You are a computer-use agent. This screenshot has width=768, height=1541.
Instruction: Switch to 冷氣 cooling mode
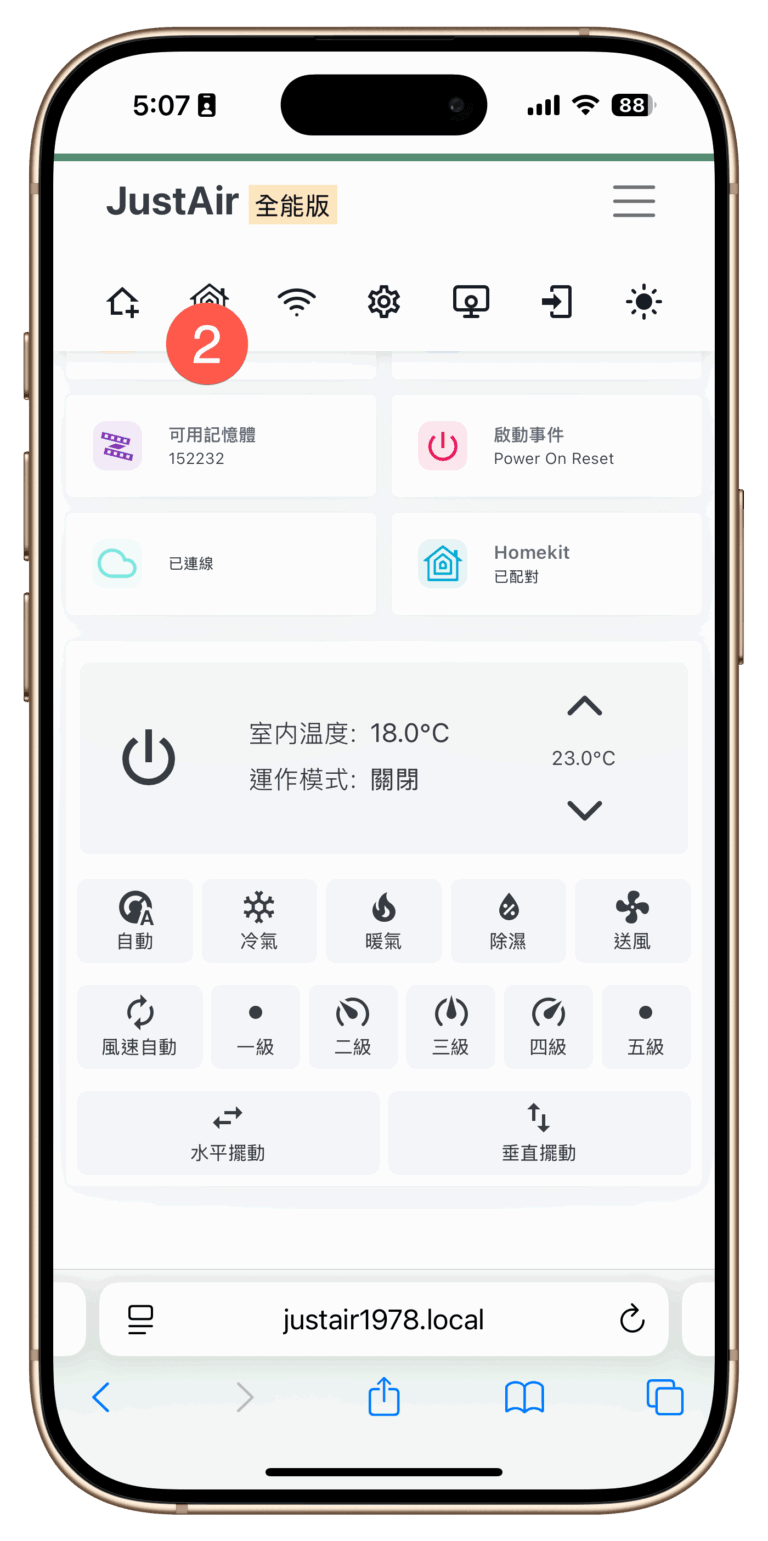pos(259,921)
